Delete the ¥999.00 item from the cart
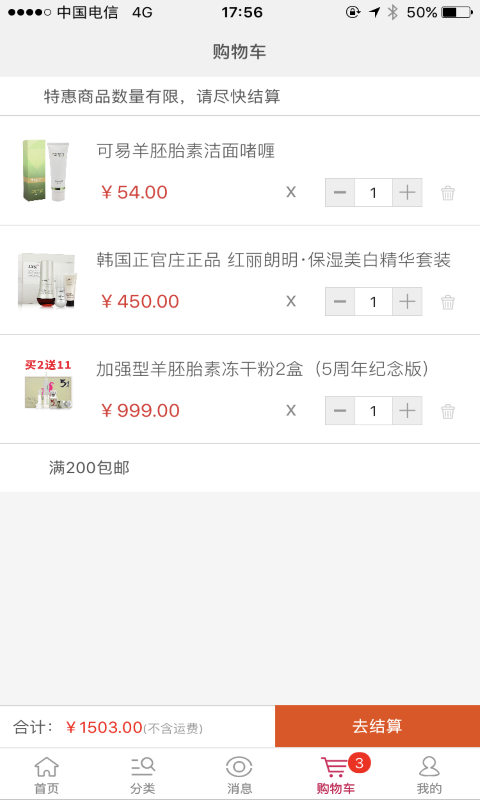480x800 pixels. coord(448,411)
